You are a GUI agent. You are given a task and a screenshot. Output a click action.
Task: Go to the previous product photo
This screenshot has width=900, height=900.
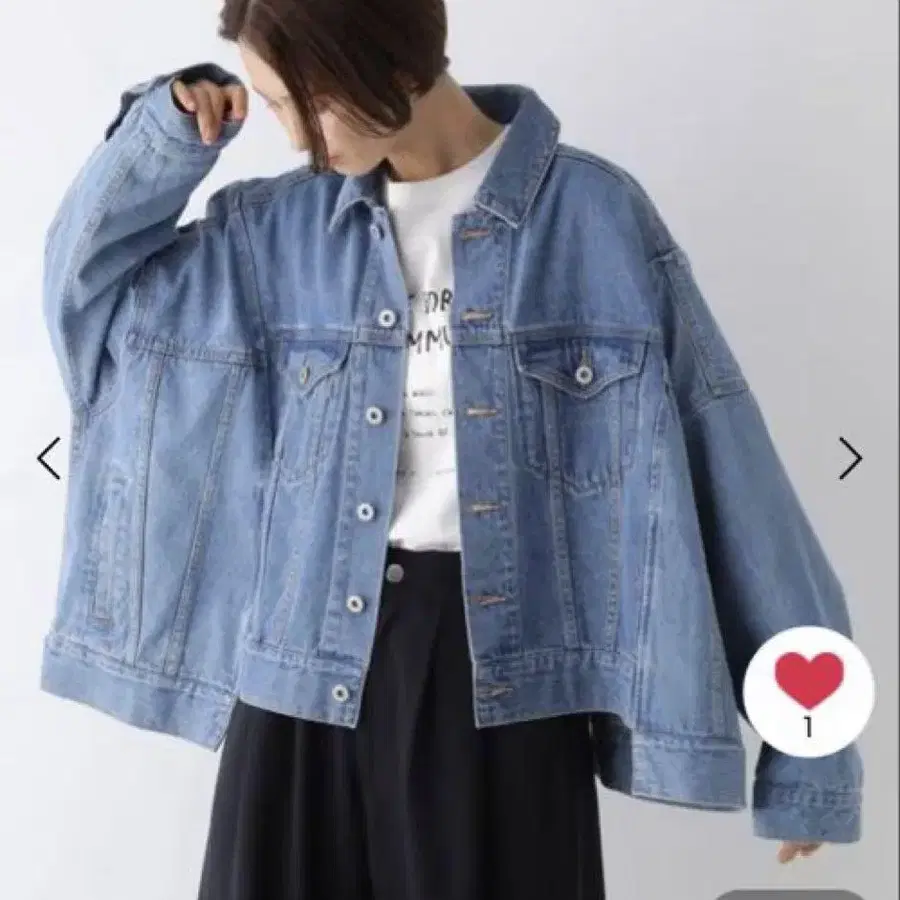[49, 458]
